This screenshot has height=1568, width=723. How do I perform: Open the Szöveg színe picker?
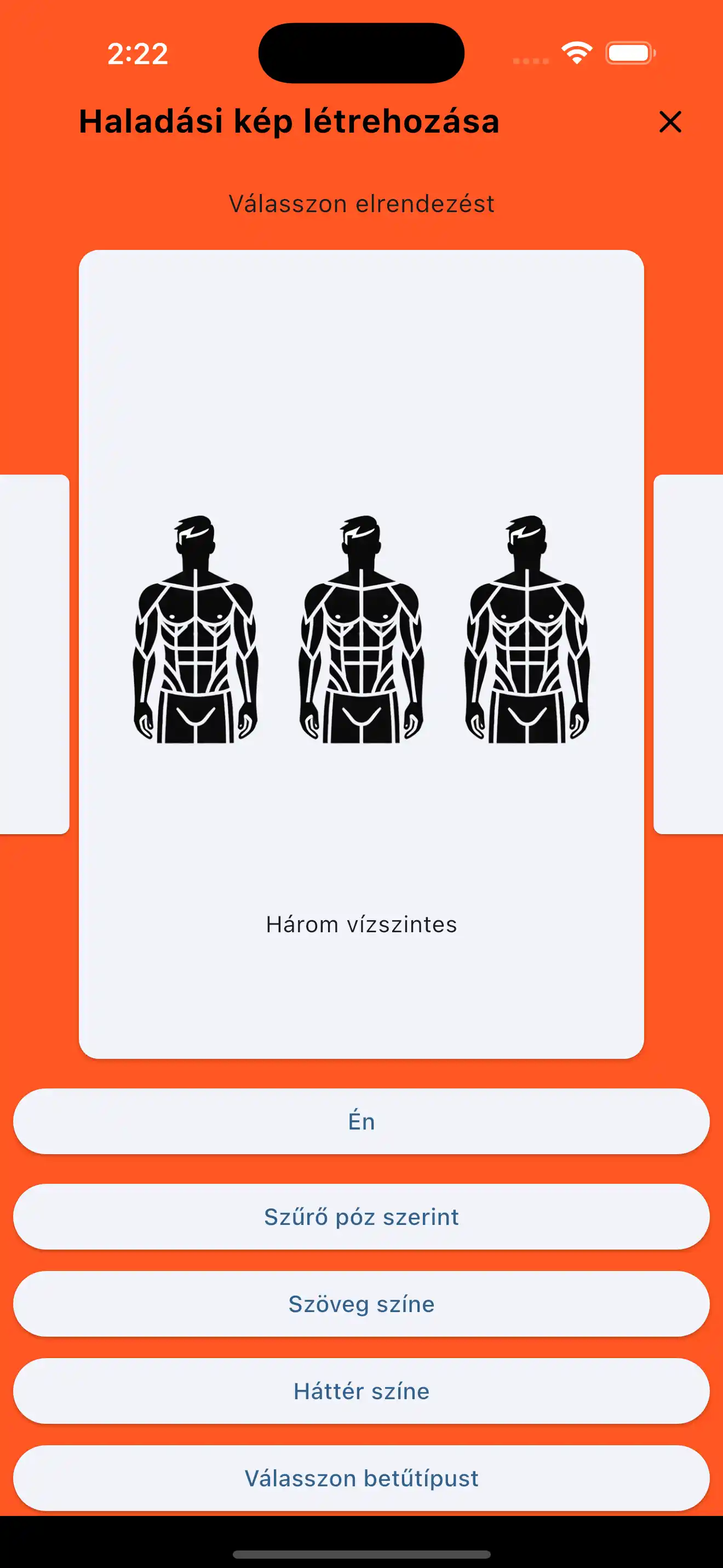(361, 1304)
